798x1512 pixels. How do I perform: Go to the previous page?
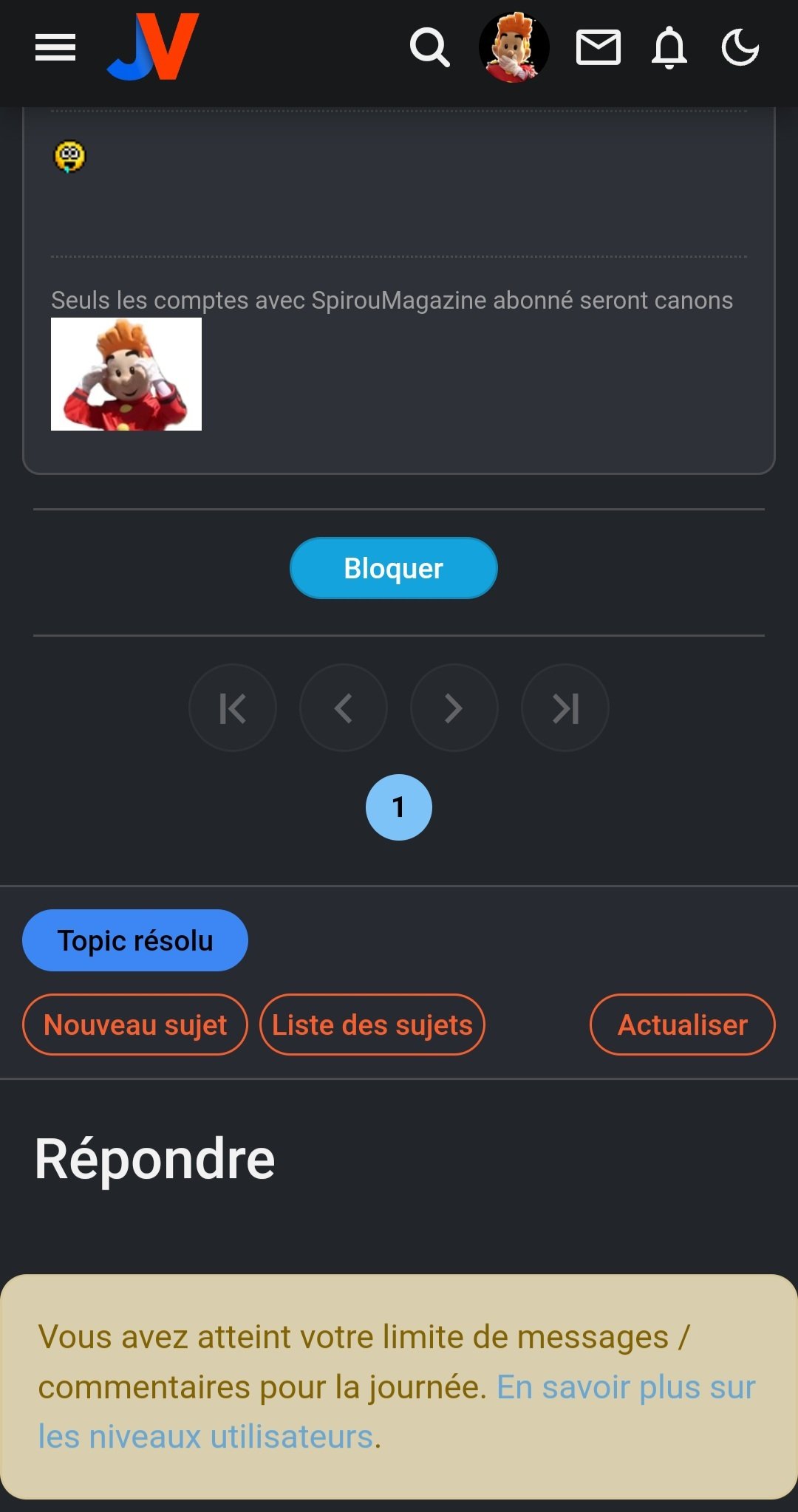click(344, 708)
